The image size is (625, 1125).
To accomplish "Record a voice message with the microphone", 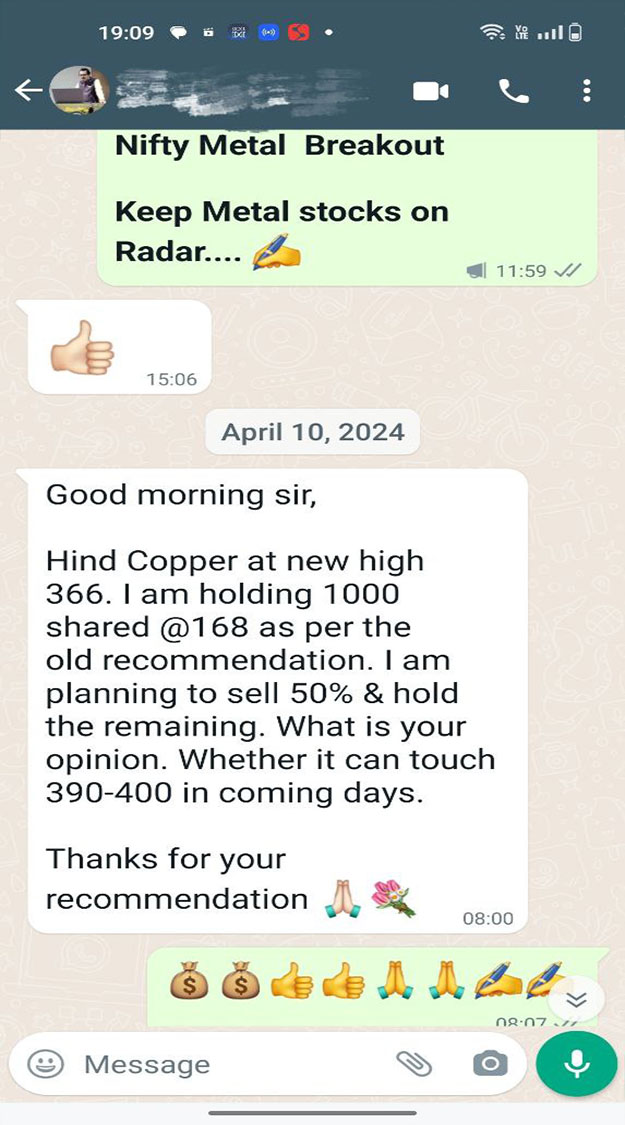I will click(x=576, y=1063).
